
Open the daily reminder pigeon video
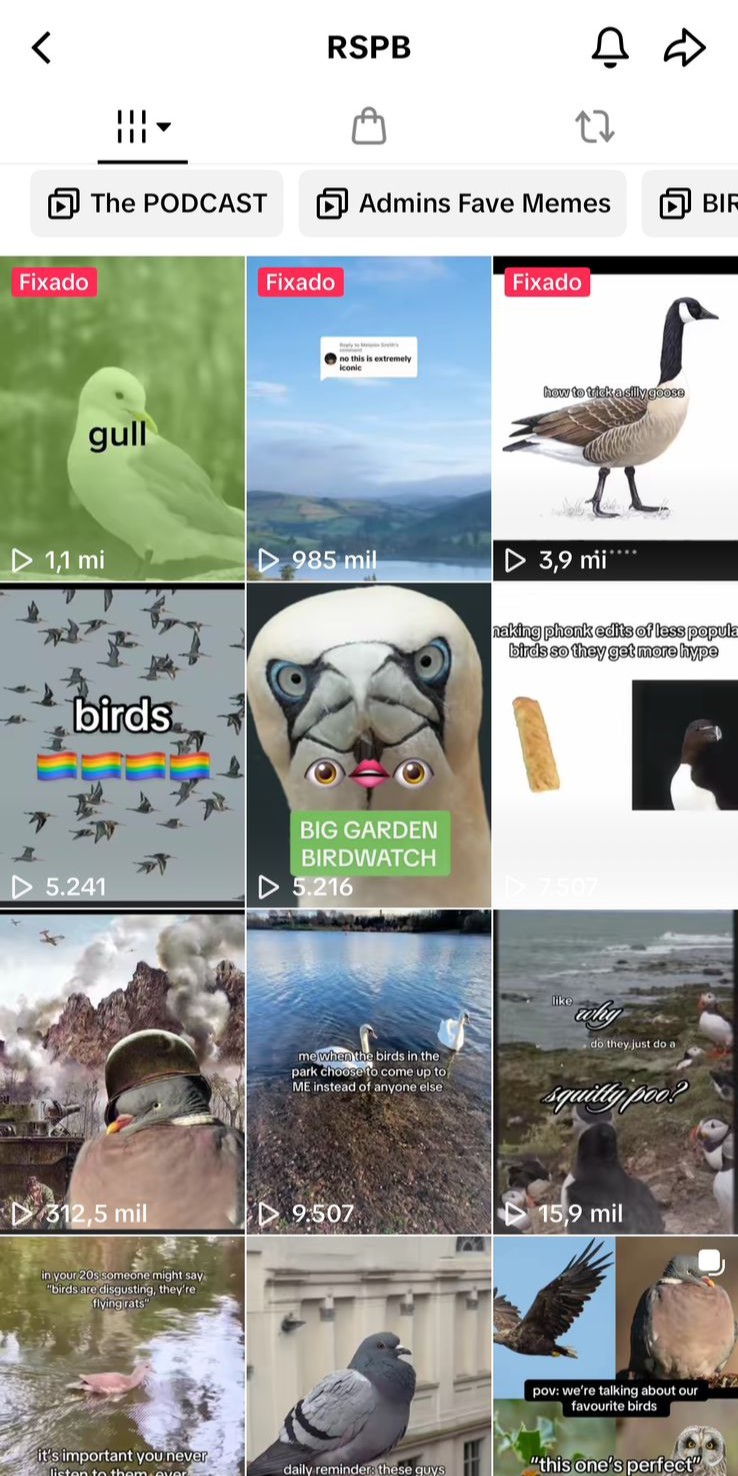(x=369, y=1356)
